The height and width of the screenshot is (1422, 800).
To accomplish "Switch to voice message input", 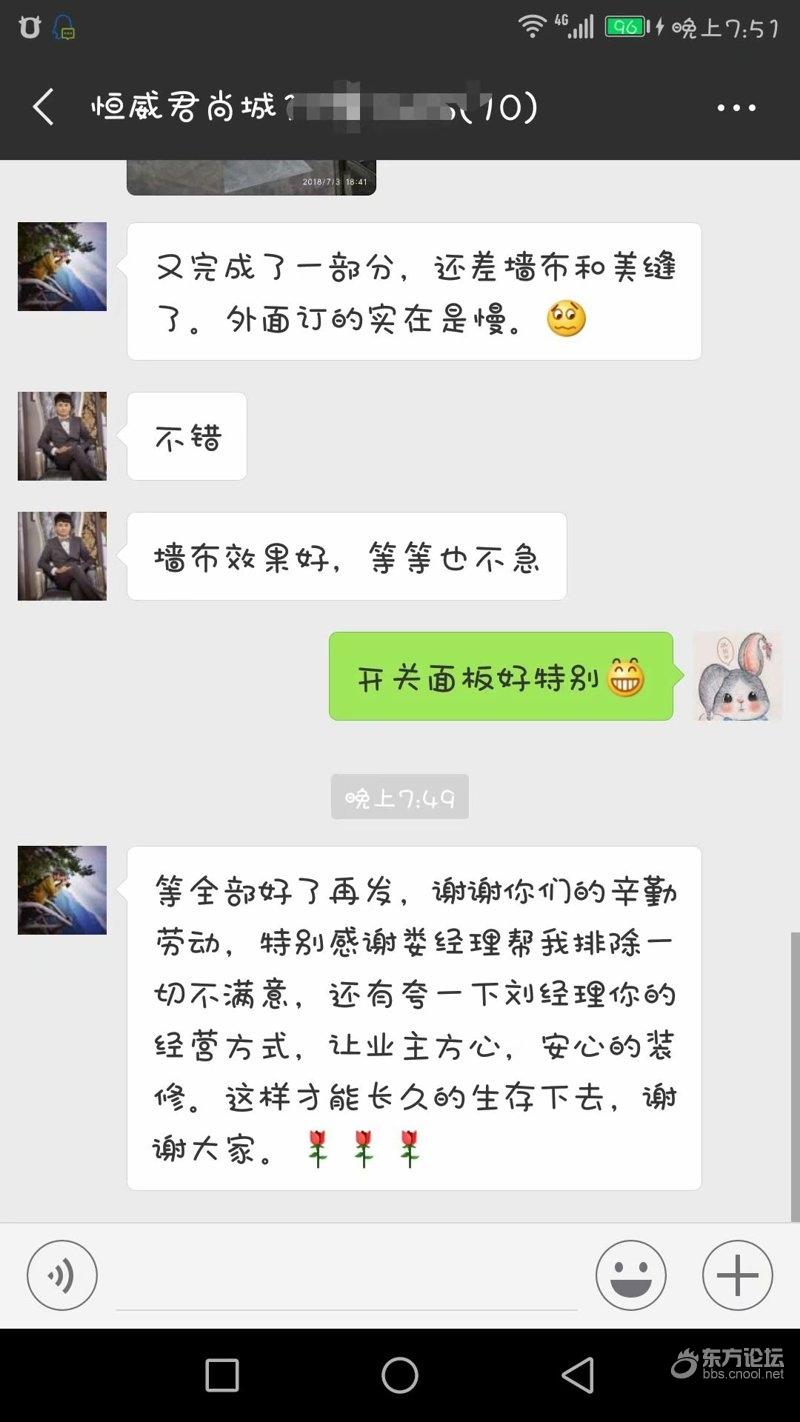I will pyautogui.click(x=62, y=1275).
